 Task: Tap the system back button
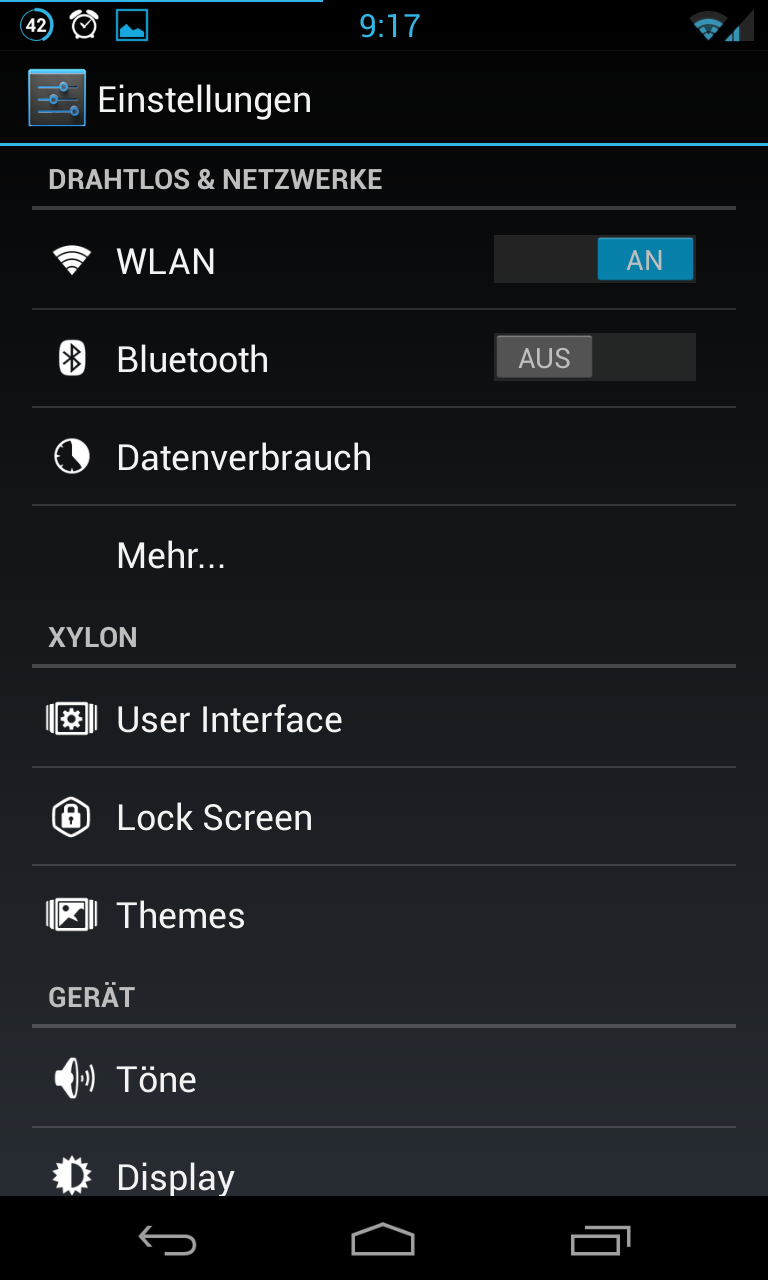point(167,1240)
